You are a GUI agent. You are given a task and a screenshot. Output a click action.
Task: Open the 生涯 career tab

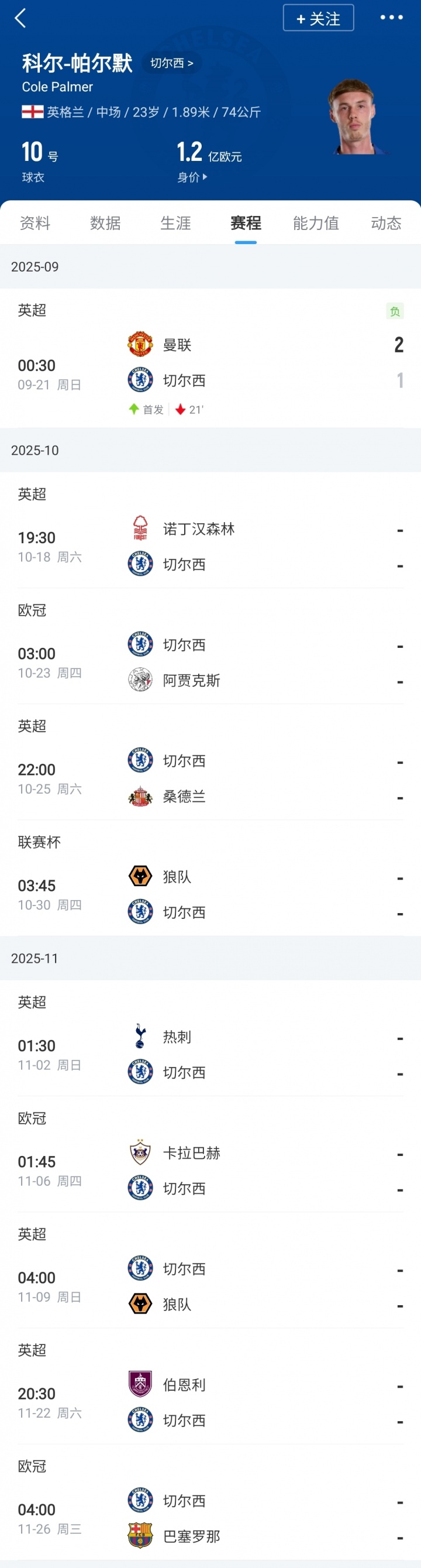click(176, 224)
